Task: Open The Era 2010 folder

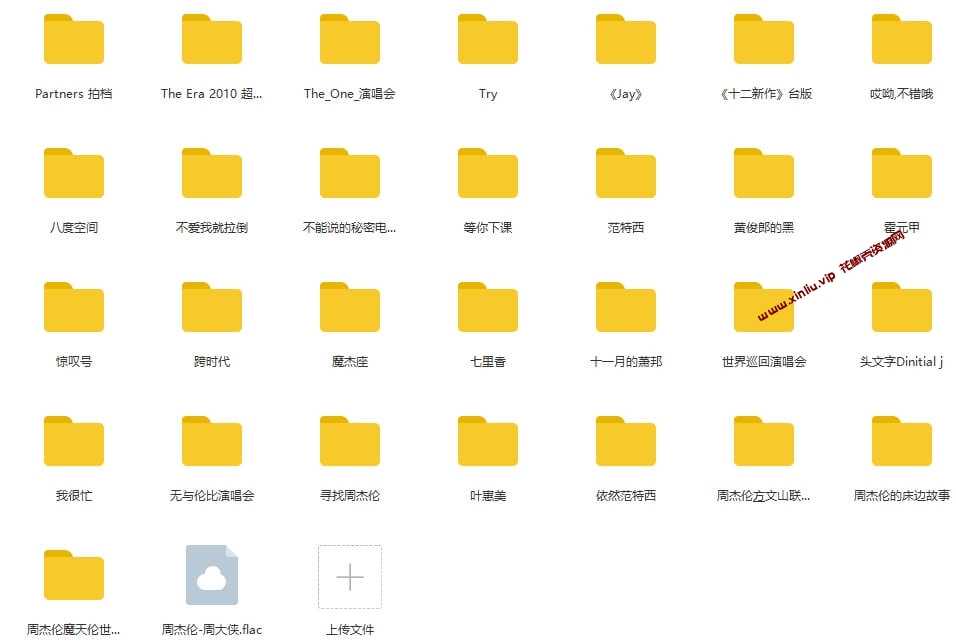Action: 212,41
